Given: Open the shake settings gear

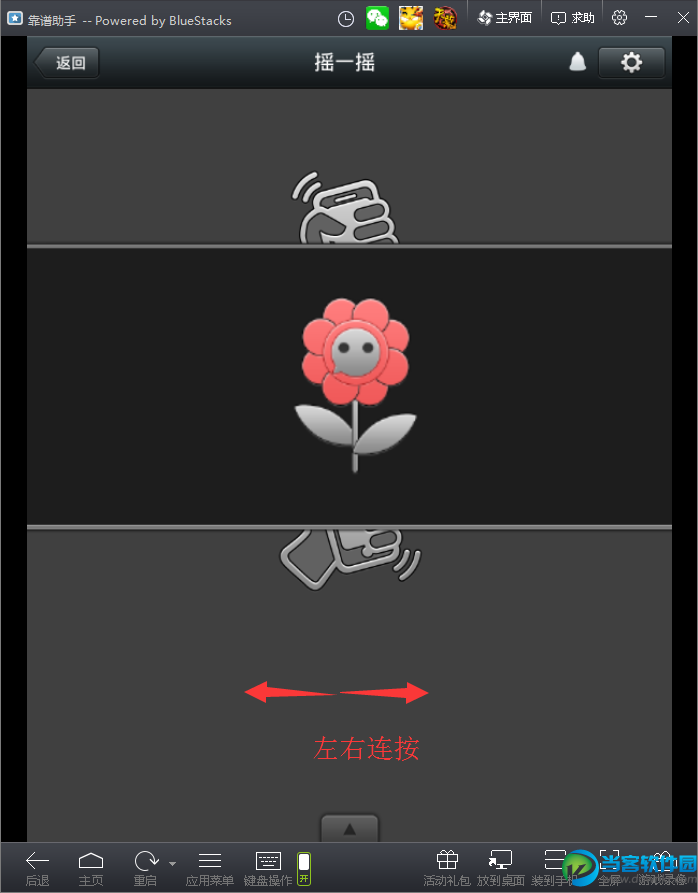Looking at the screenshot, I should (631, 63).
